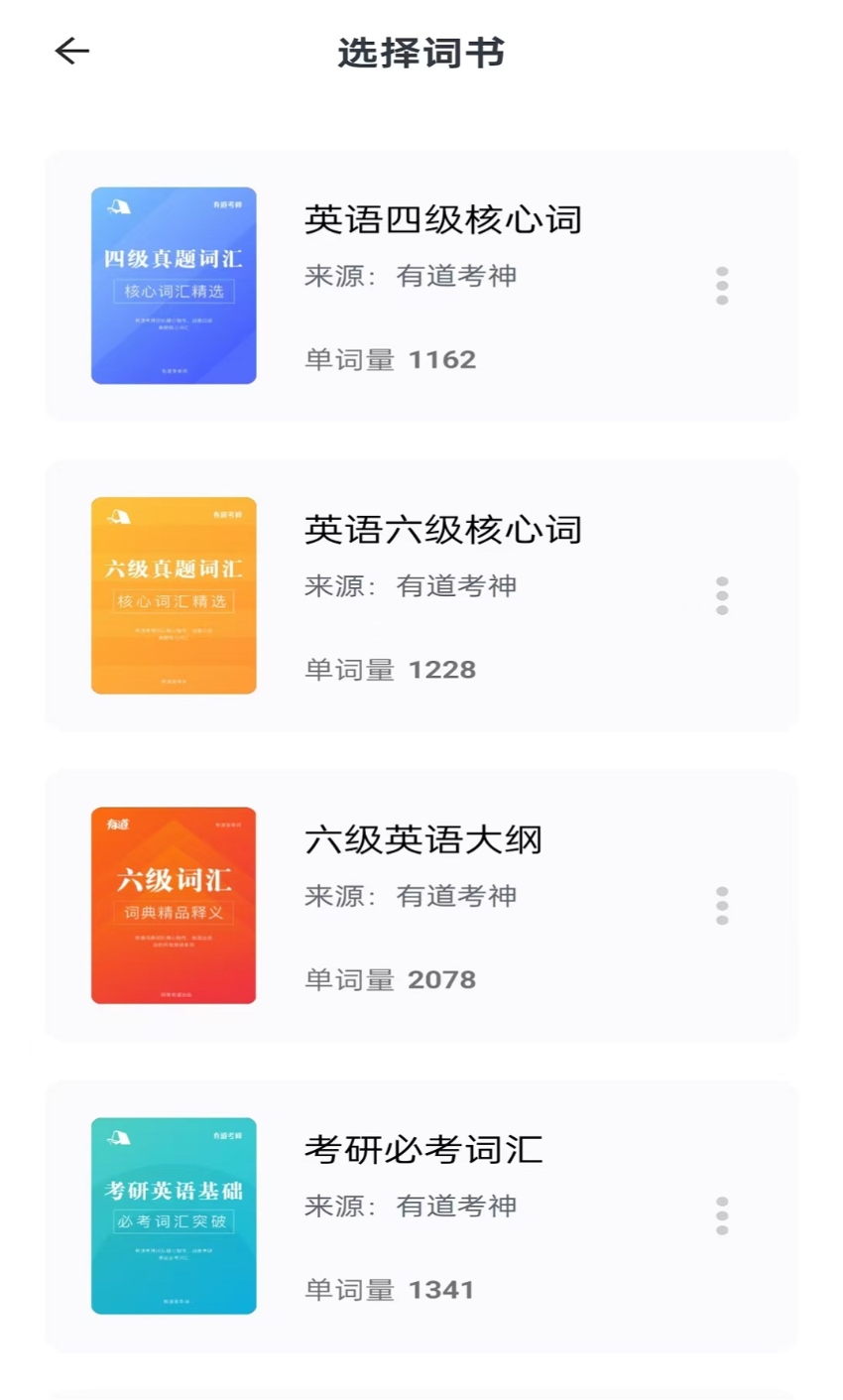Open options menu for 六级英语大纲
Viewport: 843px width, 1400px height.
click(722, 905)
